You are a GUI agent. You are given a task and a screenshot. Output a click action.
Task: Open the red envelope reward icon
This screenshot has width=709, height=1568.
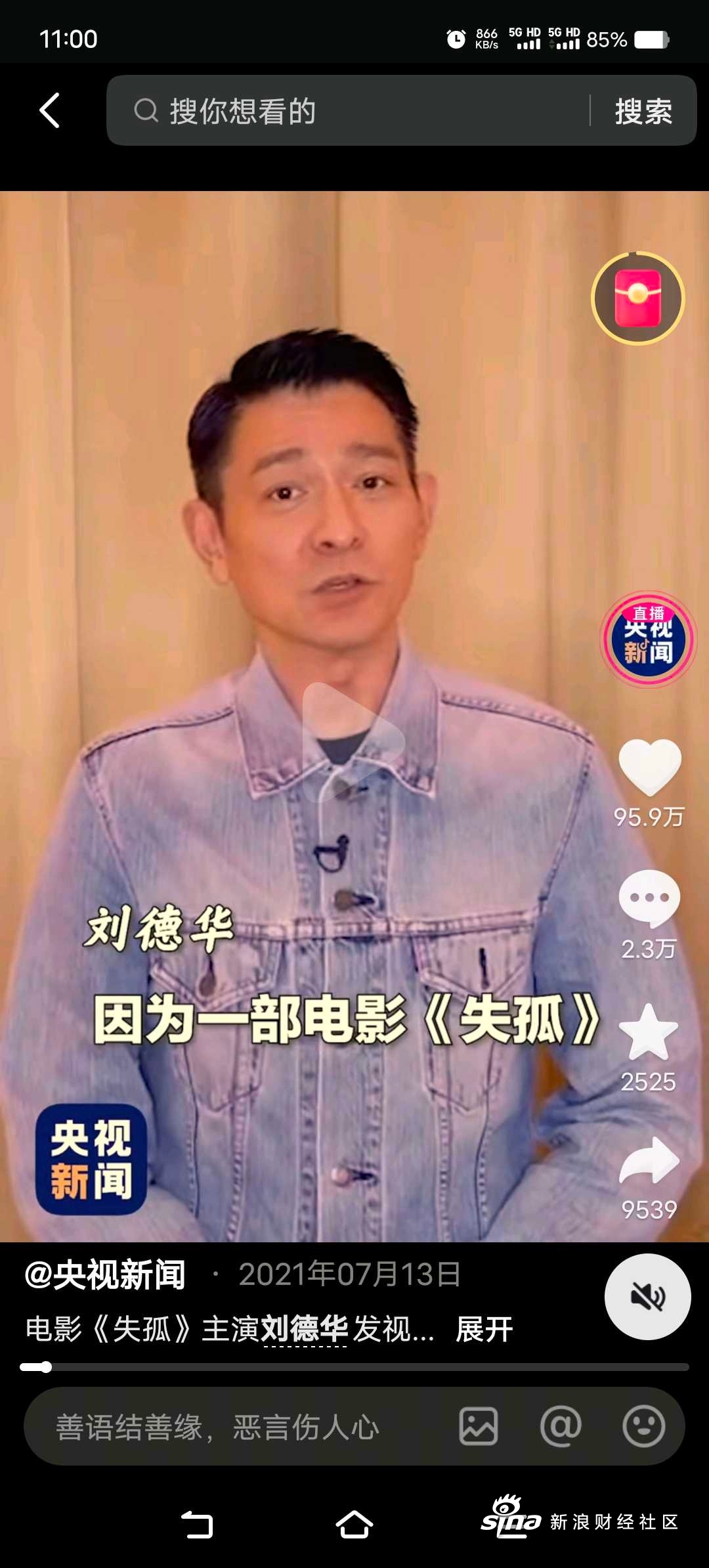point(638,299)
